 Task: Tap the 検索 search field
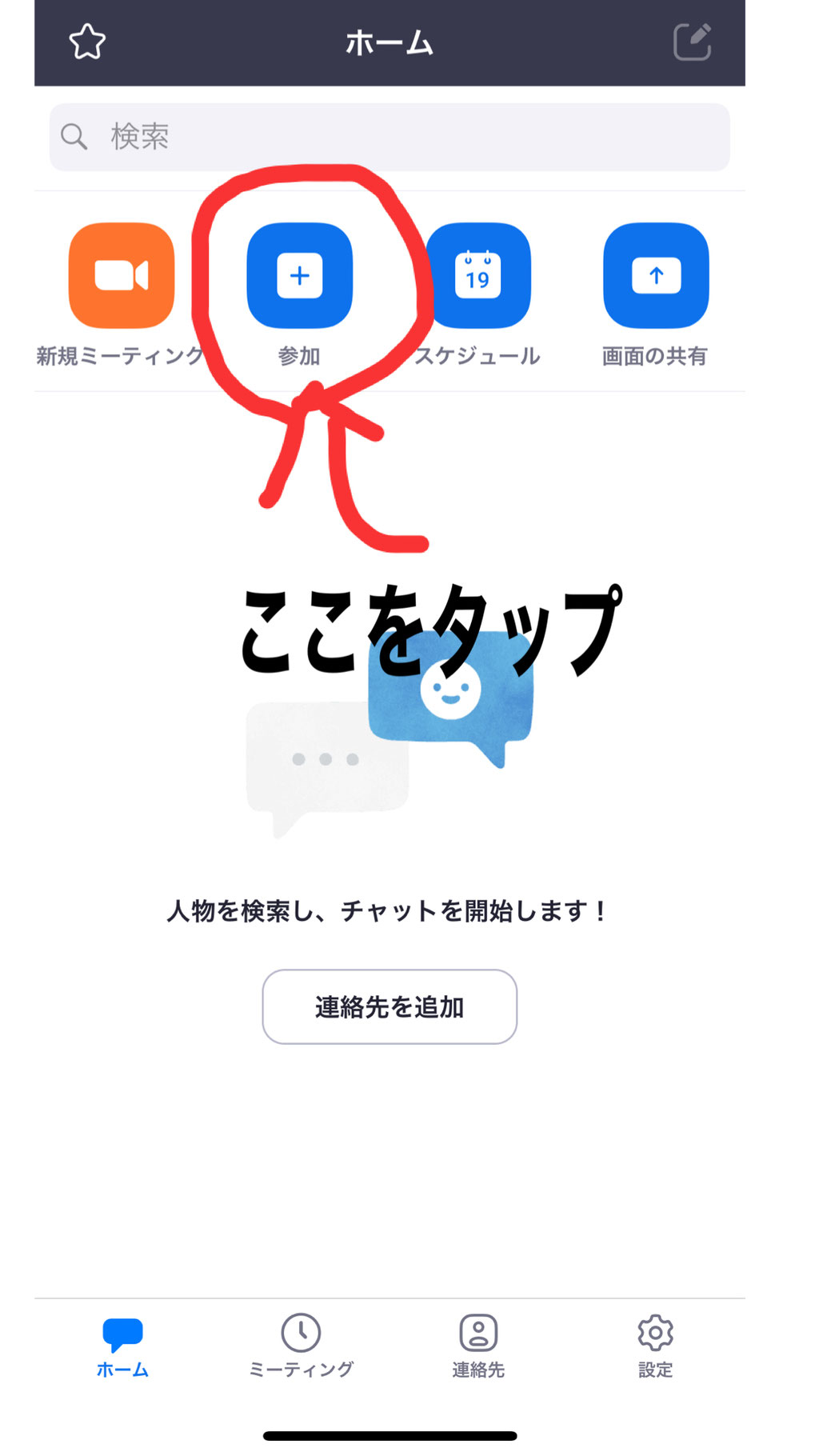(390, 137)
